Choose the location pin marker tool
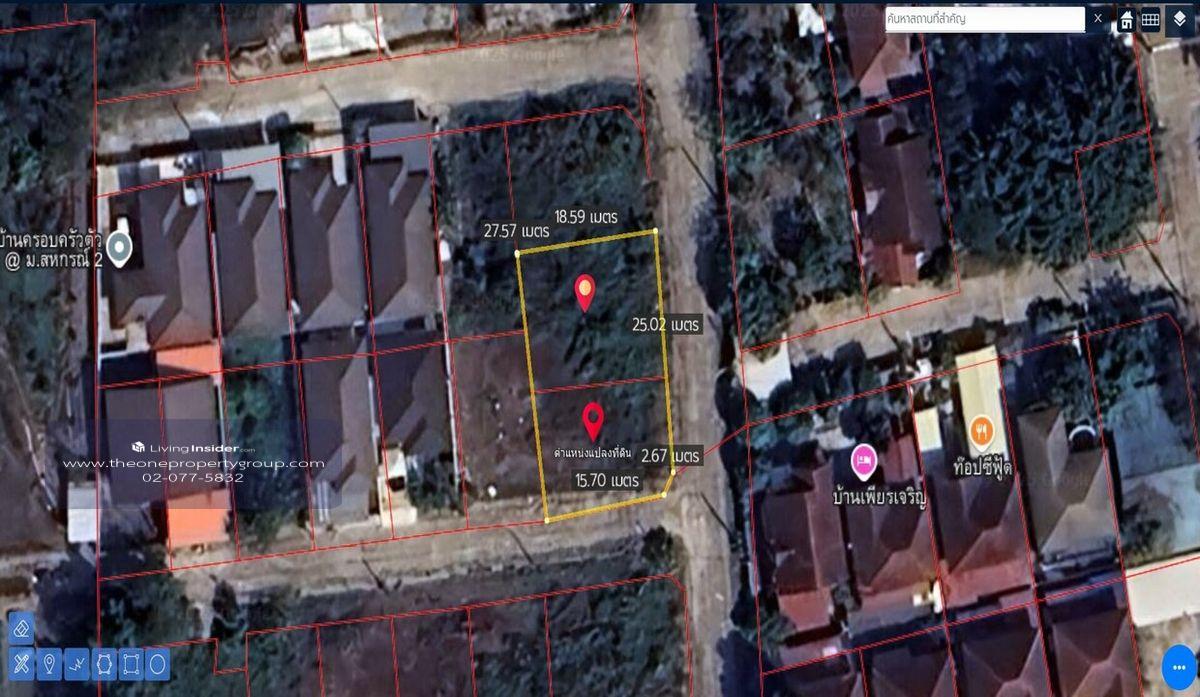1200x697 pixels. (49, 663)
